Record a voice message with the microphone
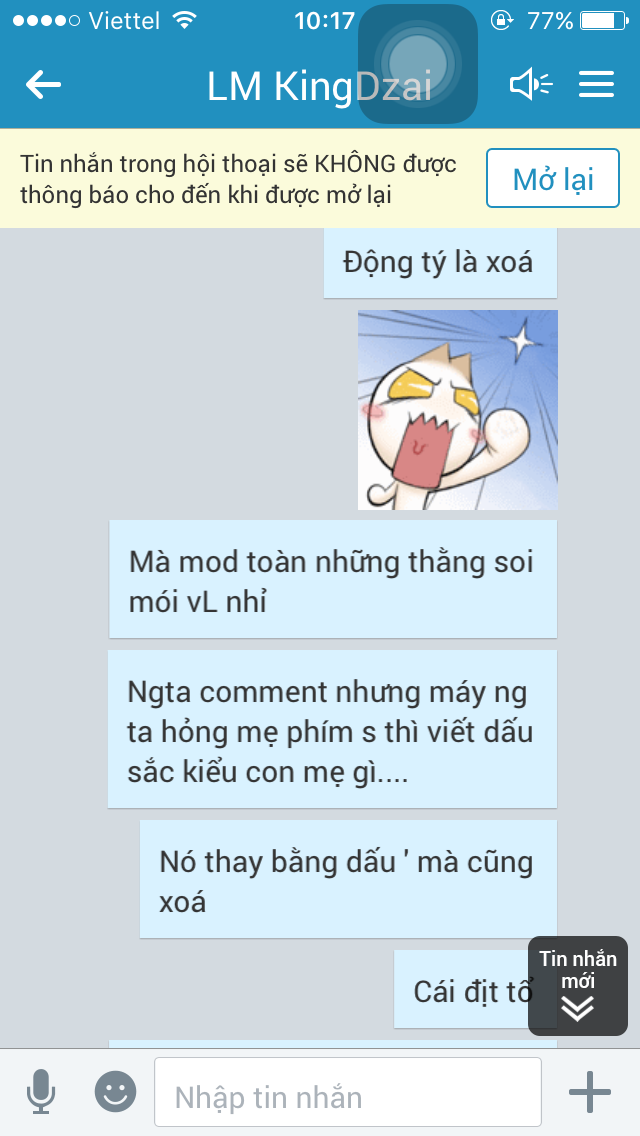This screenshot has height=1136, width=640. click(41, 1092)
